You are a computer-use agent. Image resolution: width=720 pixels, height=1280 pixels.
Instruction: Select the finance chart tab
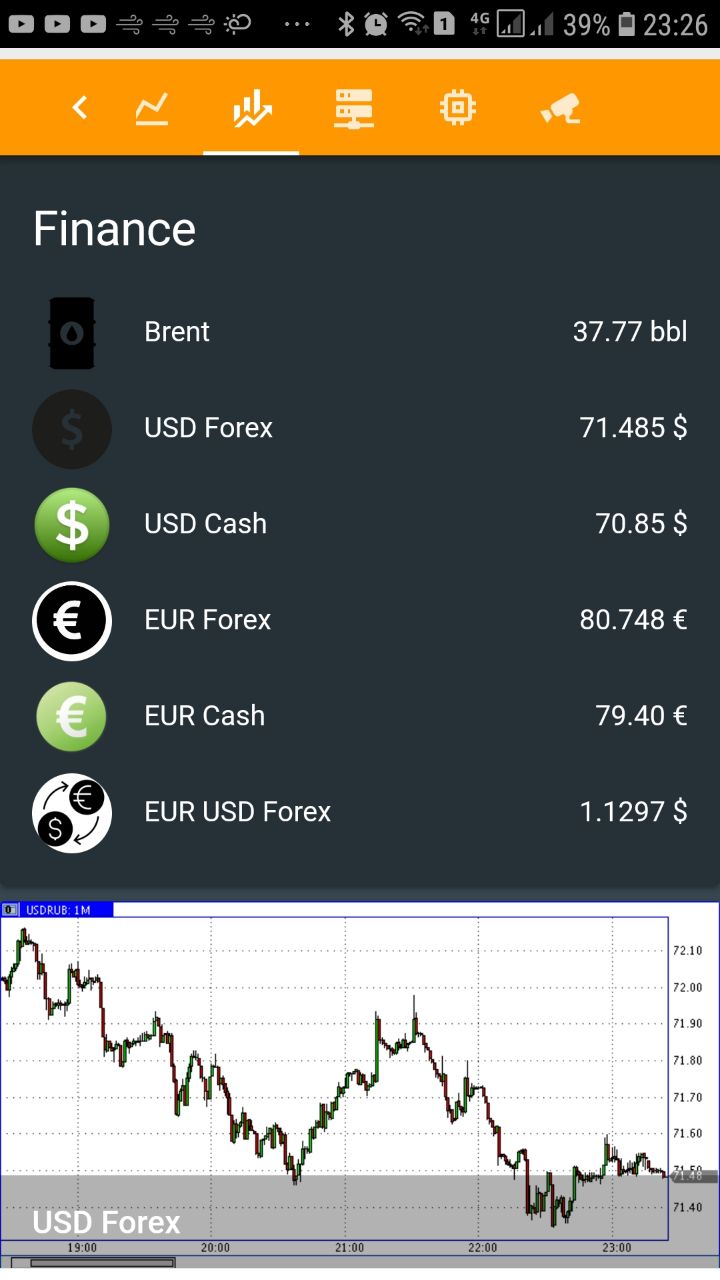coord(251,108)
